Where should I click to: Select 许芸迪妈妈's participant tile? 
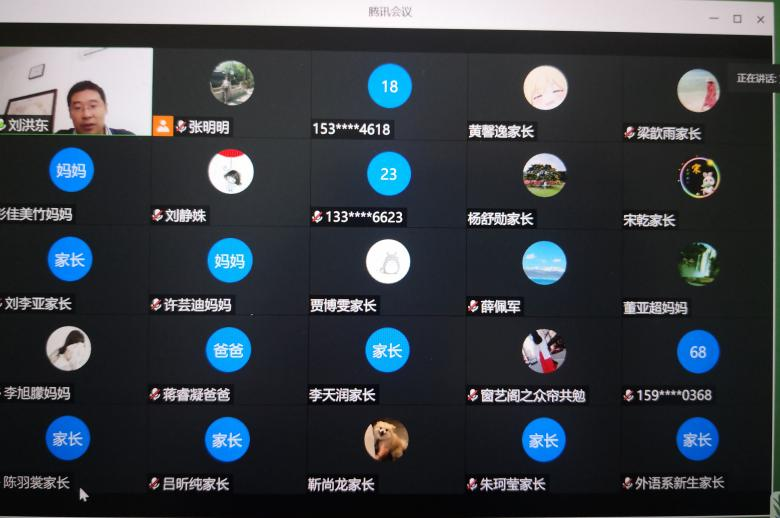click(229, 268)
